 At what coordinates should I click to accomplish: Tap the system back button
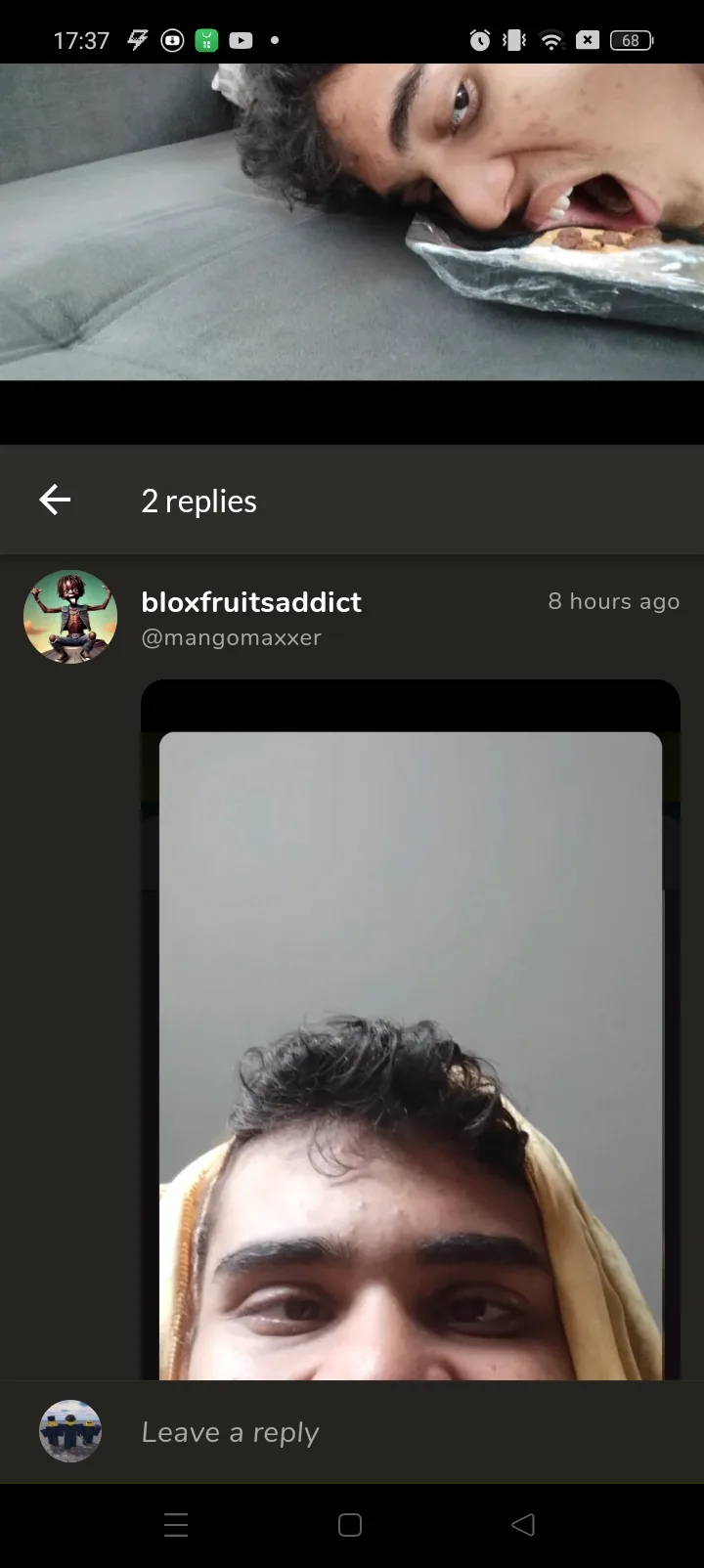524,1525
